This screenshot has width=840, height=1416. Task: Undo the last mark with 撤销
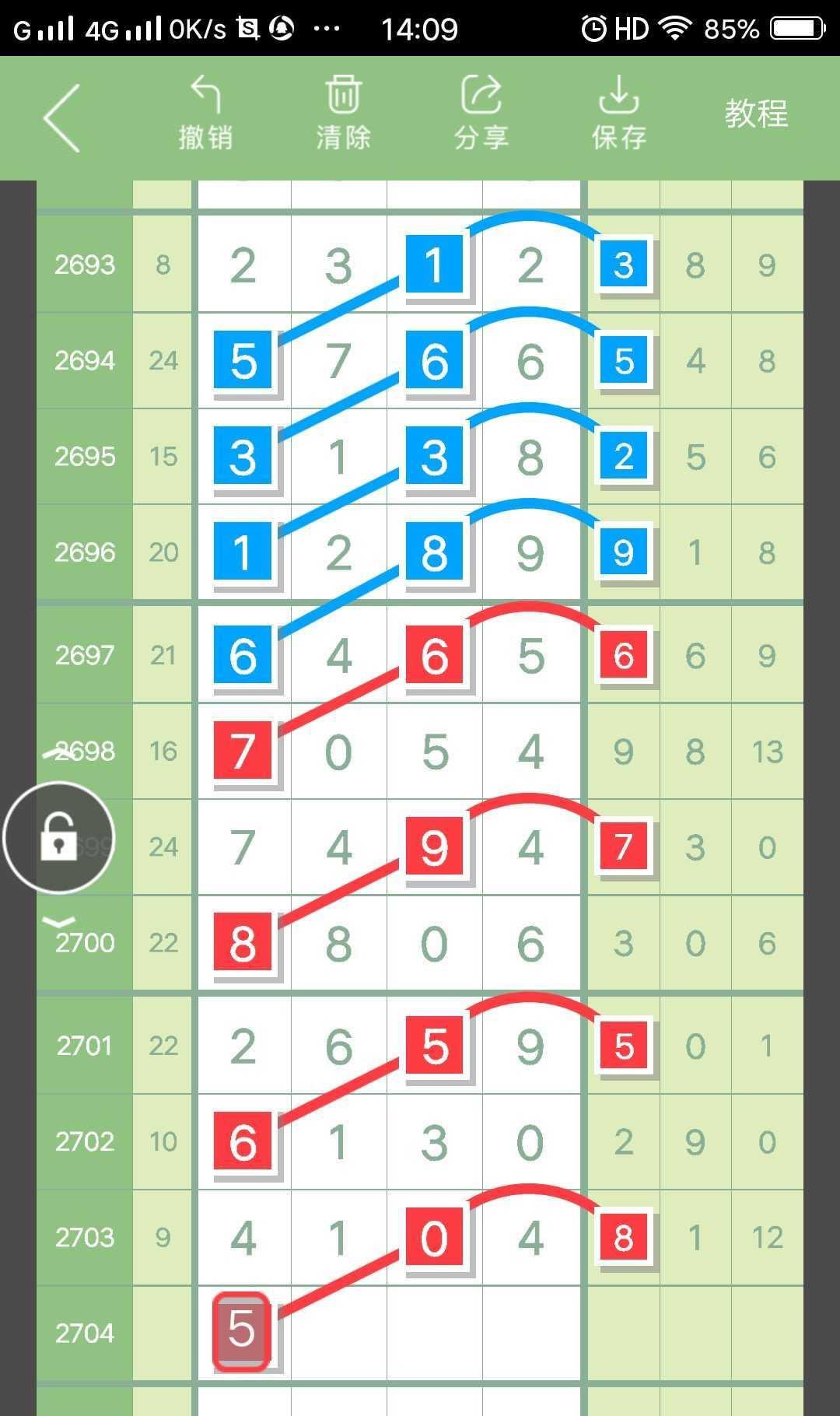click(x=205, y=114)
